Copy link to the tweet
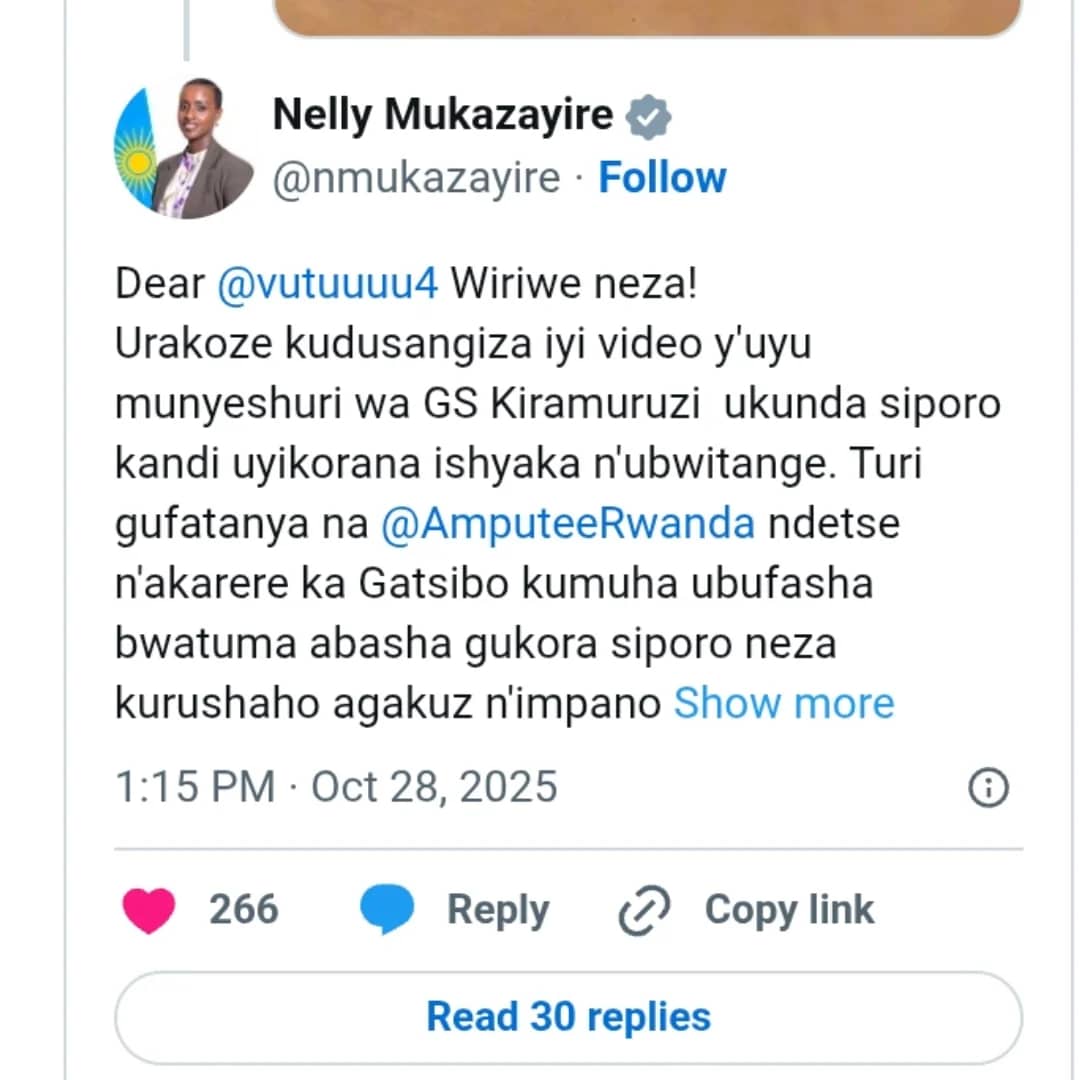 [x=747, y=910]
